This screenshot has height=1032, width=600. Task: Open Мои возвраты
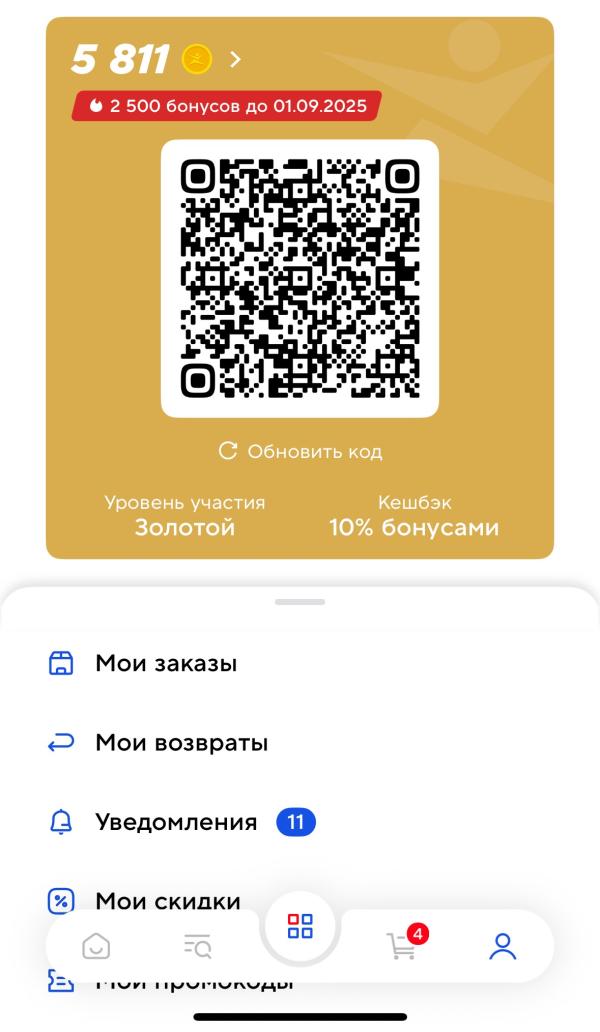coord(181,743)
